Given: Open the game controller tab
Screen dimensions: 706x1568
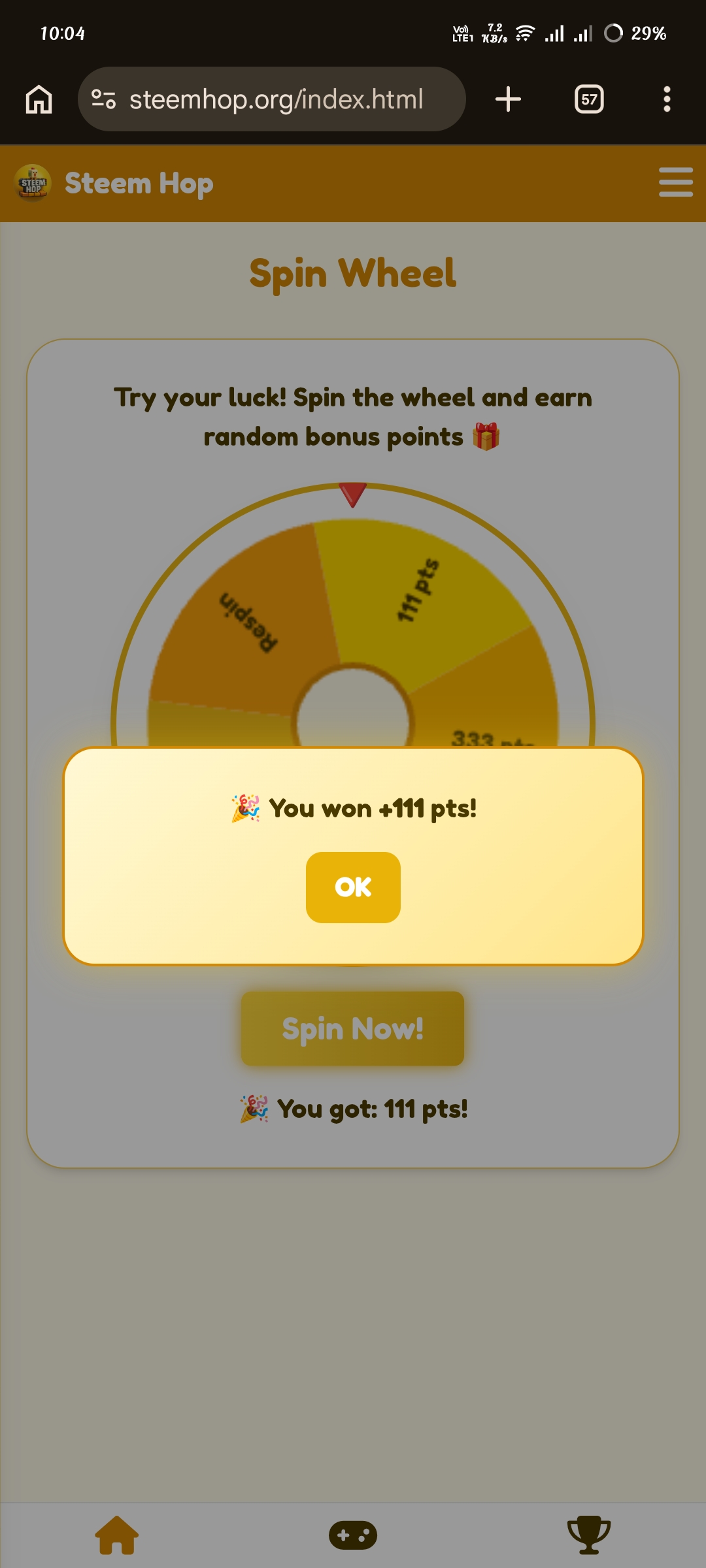Looking at the screenshot, I should [x=353, y=1535].
